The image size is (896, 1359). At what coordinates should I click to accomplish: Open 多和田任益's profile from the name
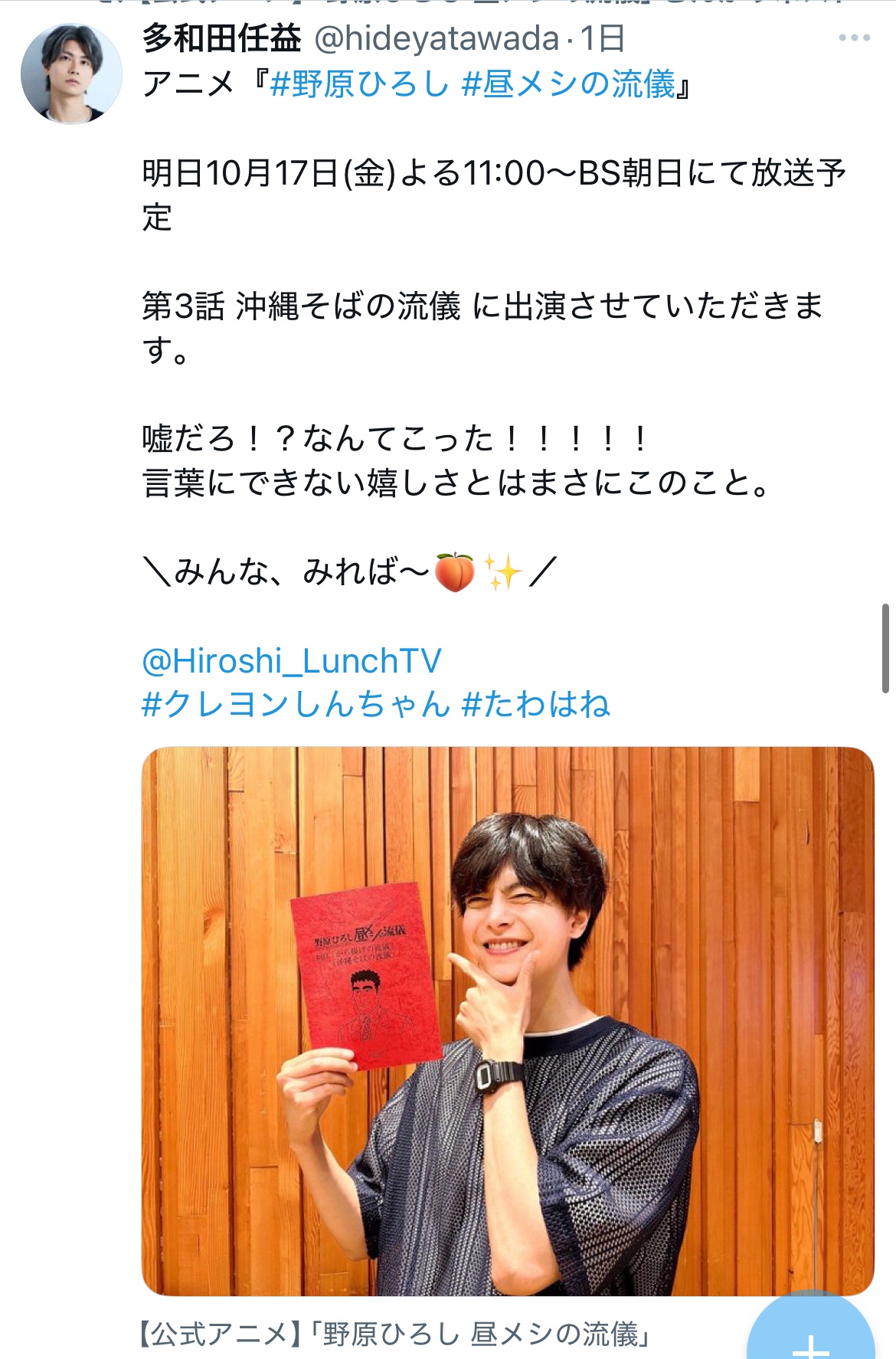tap(221, 38)
